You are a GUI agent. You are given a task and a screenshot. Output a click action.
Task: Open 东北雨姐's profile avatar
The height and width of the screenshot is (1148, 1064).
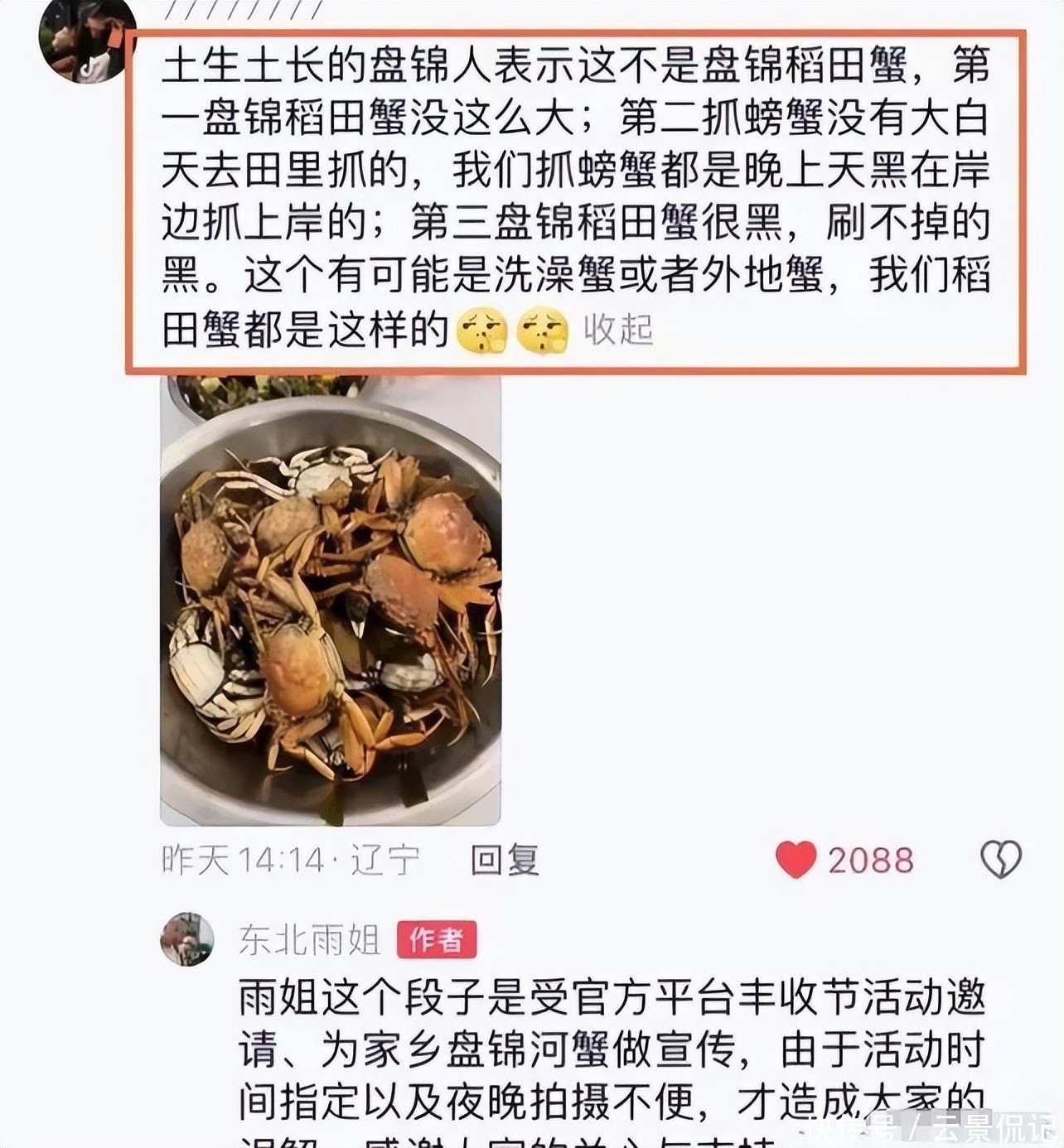(186, 939)
